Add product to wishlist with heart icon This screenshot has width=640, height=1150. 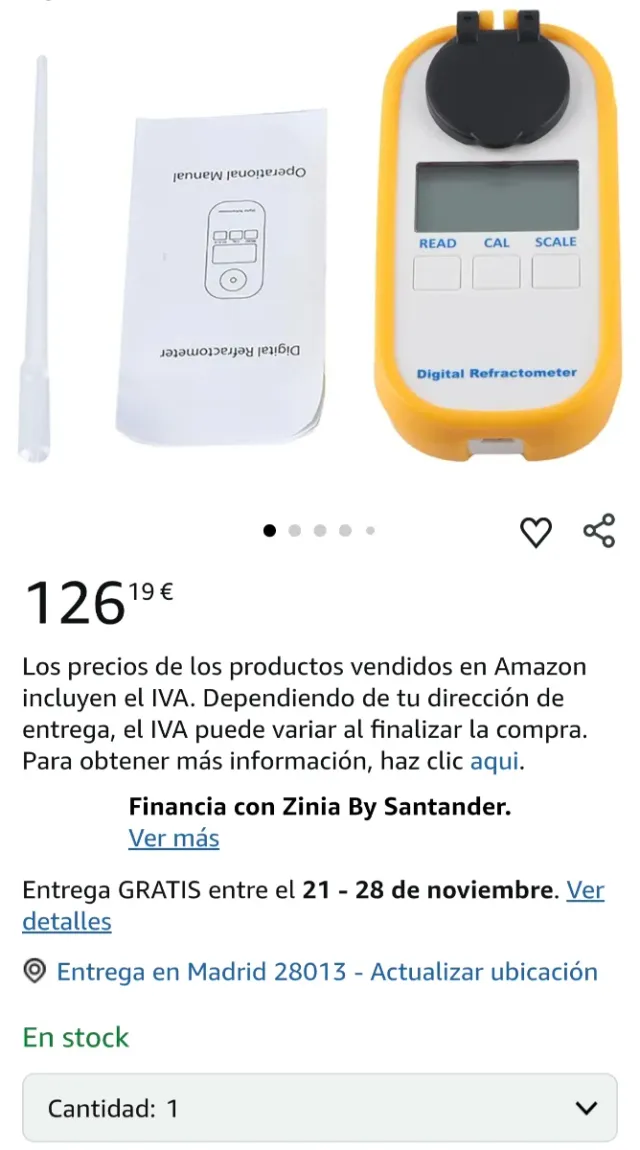coord(536,533)
